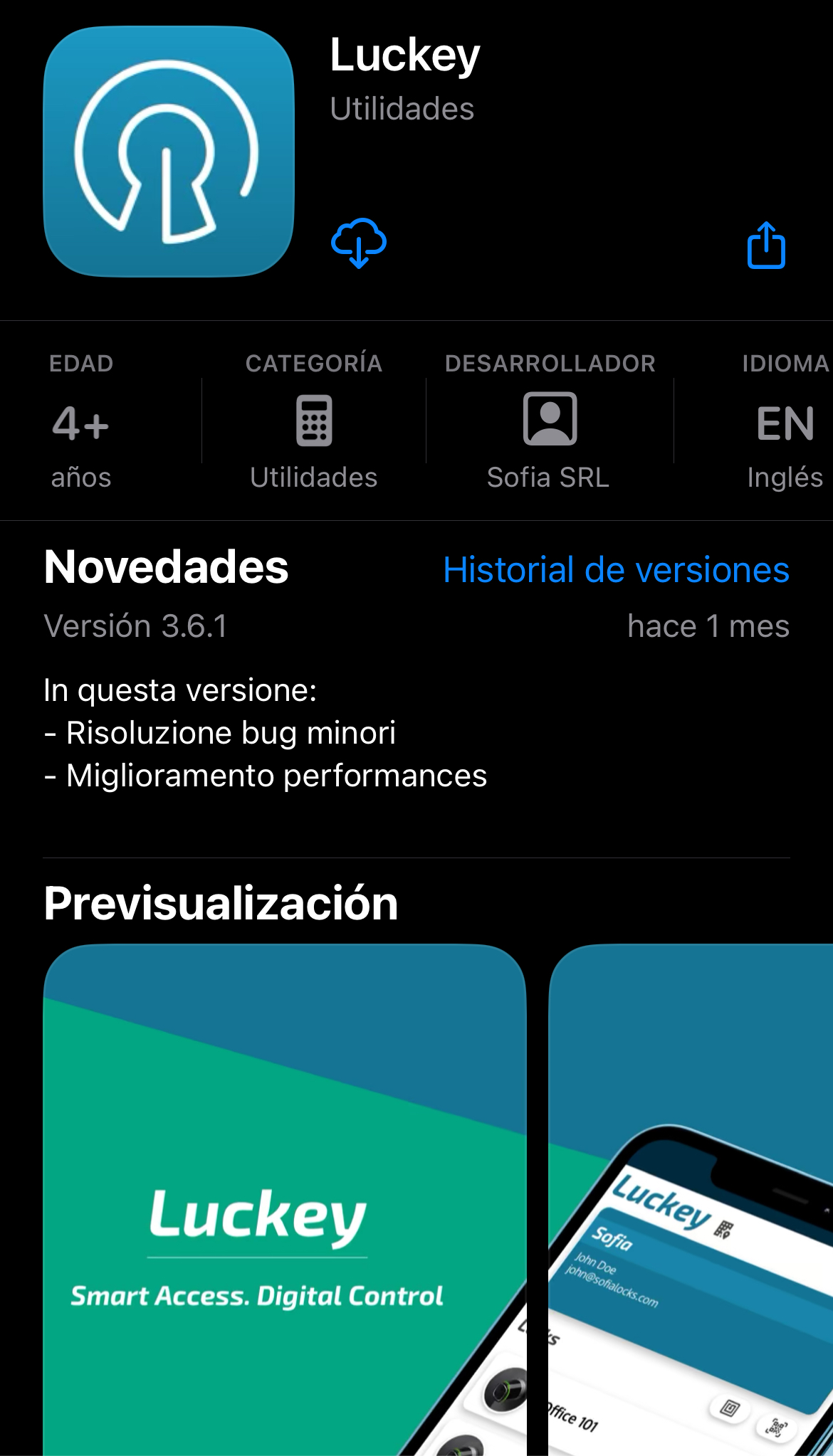833x1456 pixels.
Task: Open Historial de versiones
Action: point(616,570)
